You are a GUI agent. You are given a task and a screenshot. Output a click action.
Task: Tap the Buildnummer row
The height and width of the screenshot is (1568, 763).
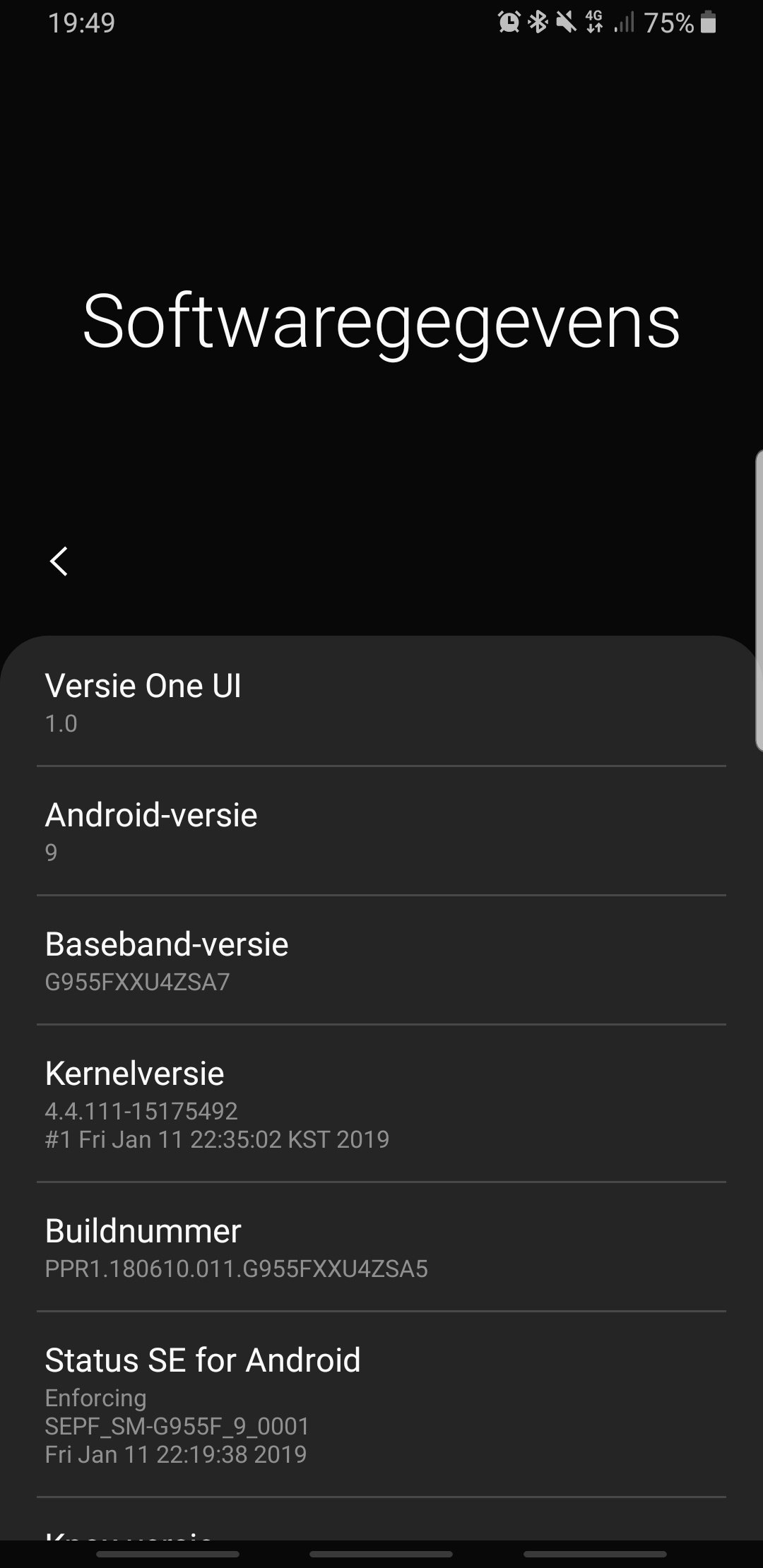coord(381,1247)
